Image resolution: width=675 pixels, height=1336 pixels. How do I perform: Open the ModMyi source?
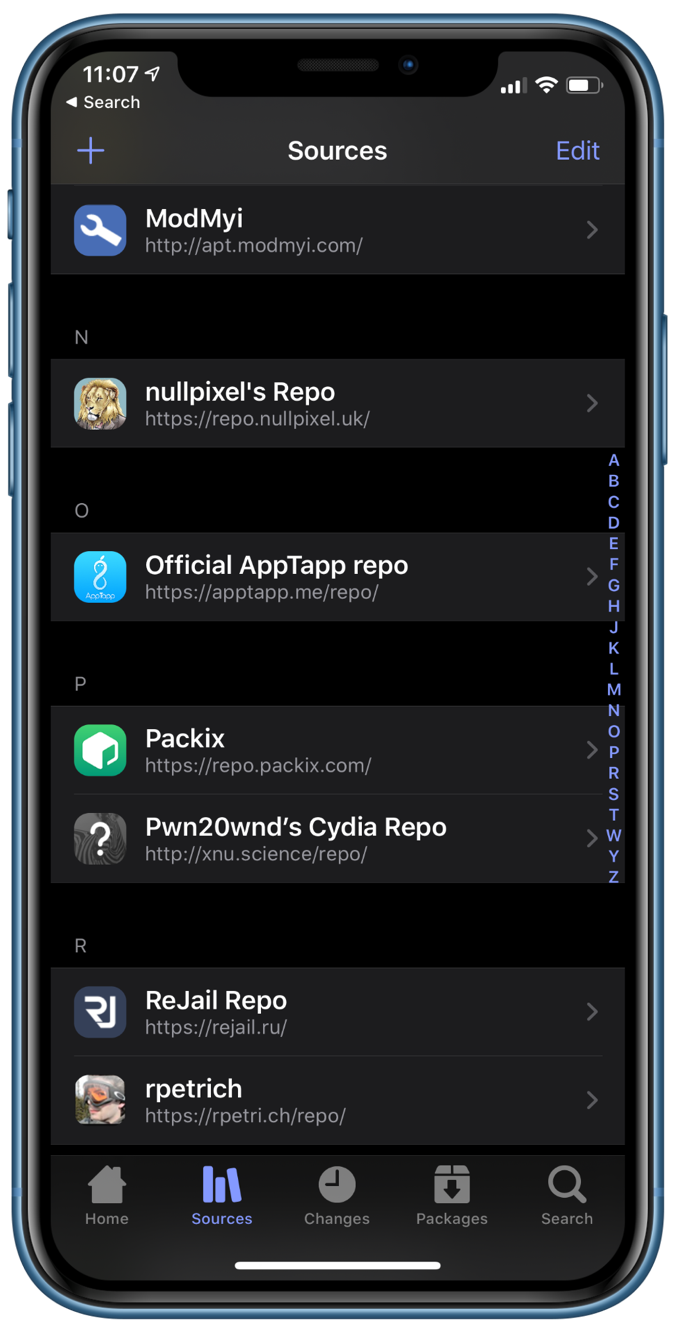pos(338,230)
